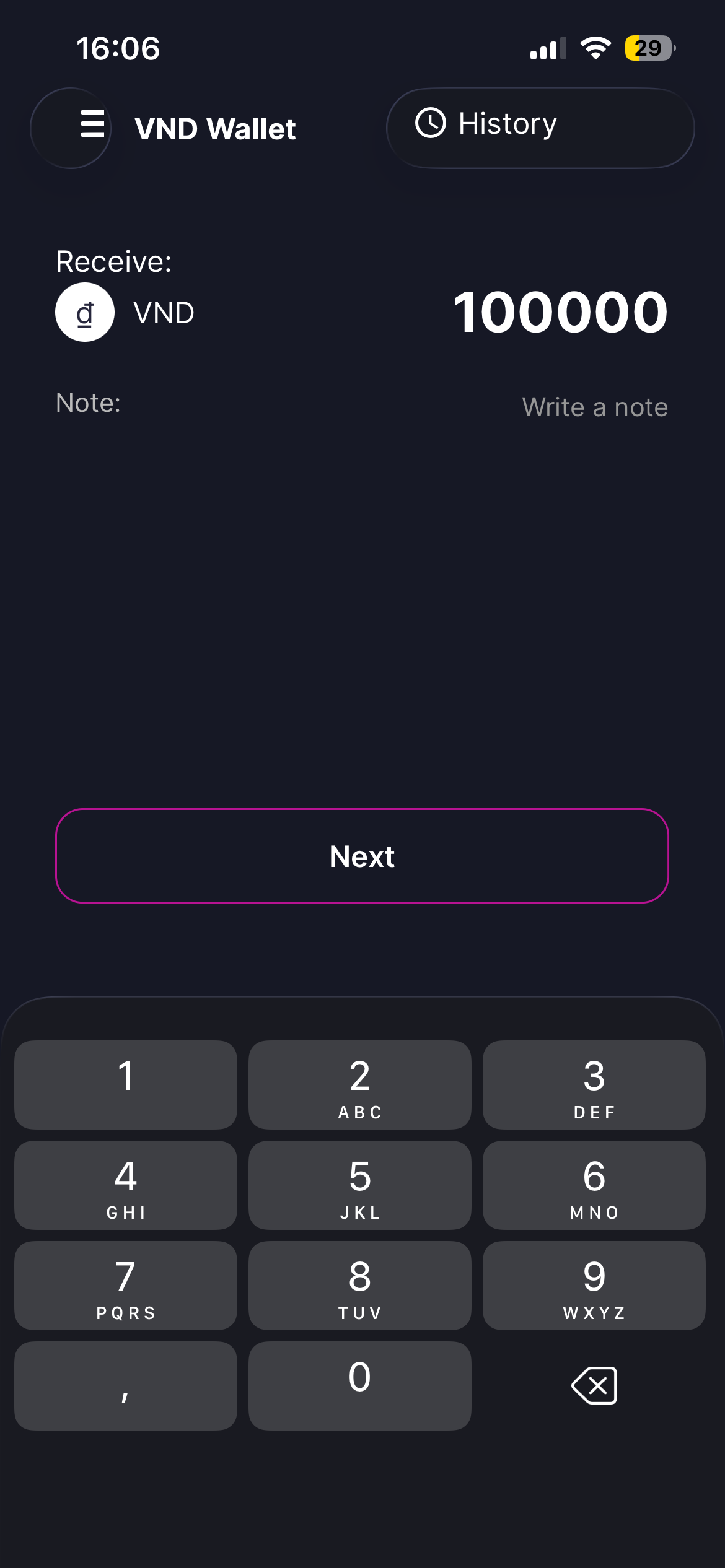Screen dimensions: 725x1568
Task: Delete the last digit with backspace
Action: [594, 1385]
